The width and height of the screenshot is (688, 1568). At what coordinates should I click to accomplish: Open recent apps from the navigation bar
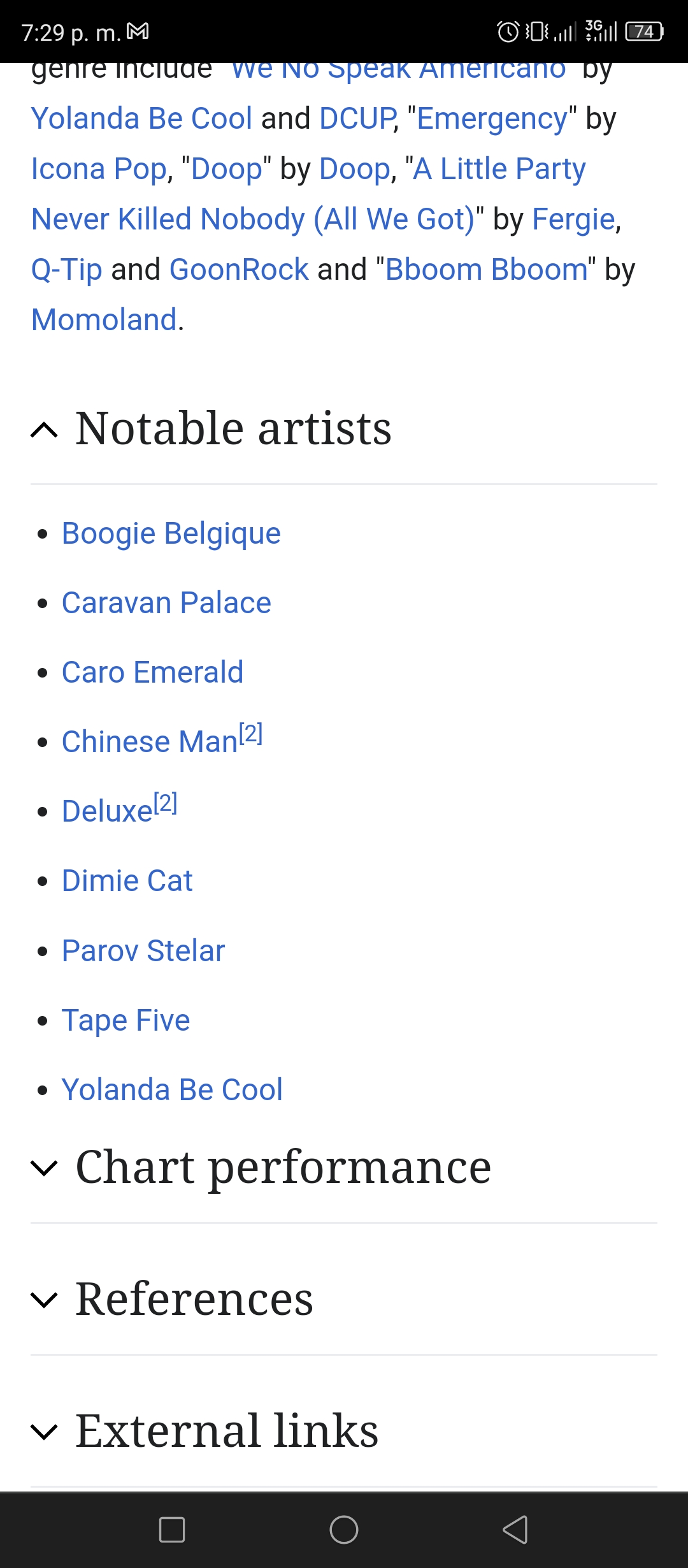[172, 1530]
